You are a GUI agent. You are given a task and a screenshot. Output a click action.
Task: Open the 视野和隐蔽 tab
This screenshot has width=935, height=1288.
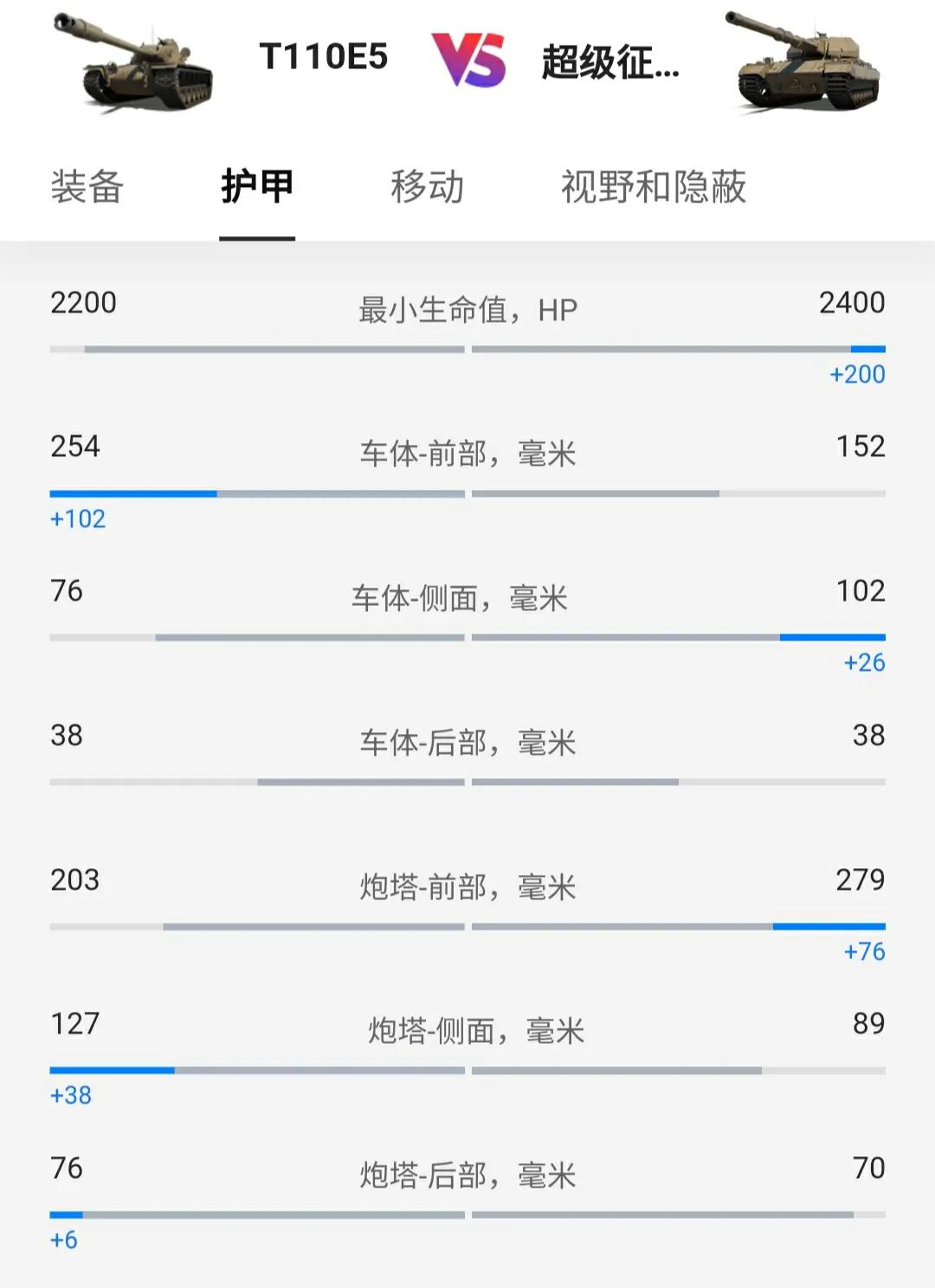(654, 184)
